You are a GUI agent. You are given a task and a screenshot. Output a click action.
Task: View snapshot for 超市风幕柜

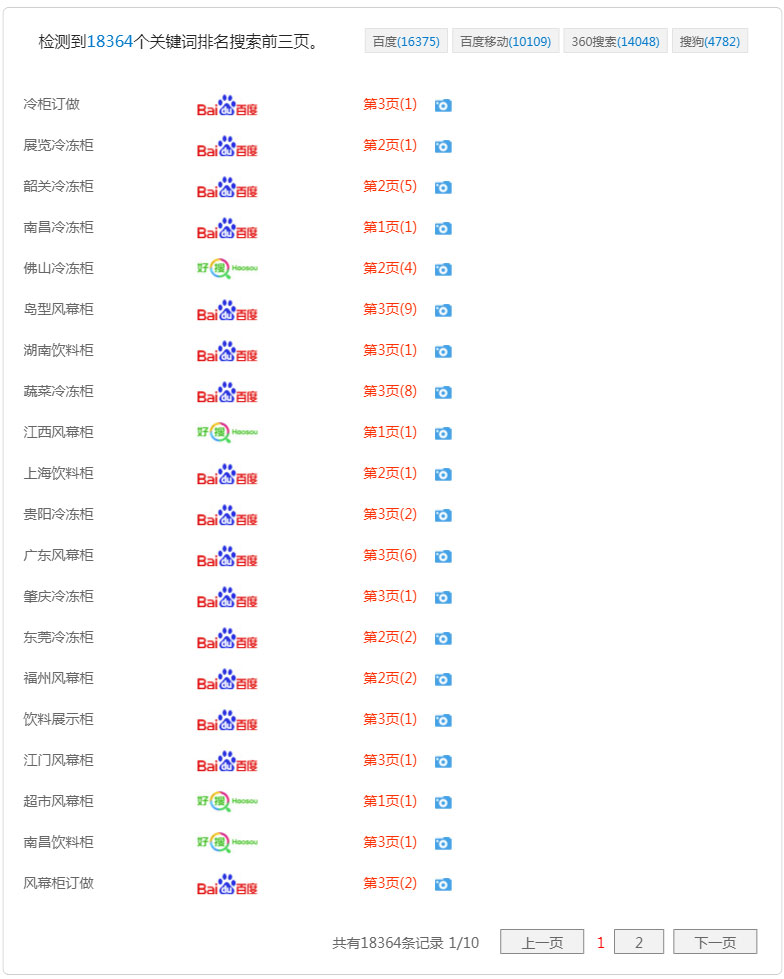[443, 802]
